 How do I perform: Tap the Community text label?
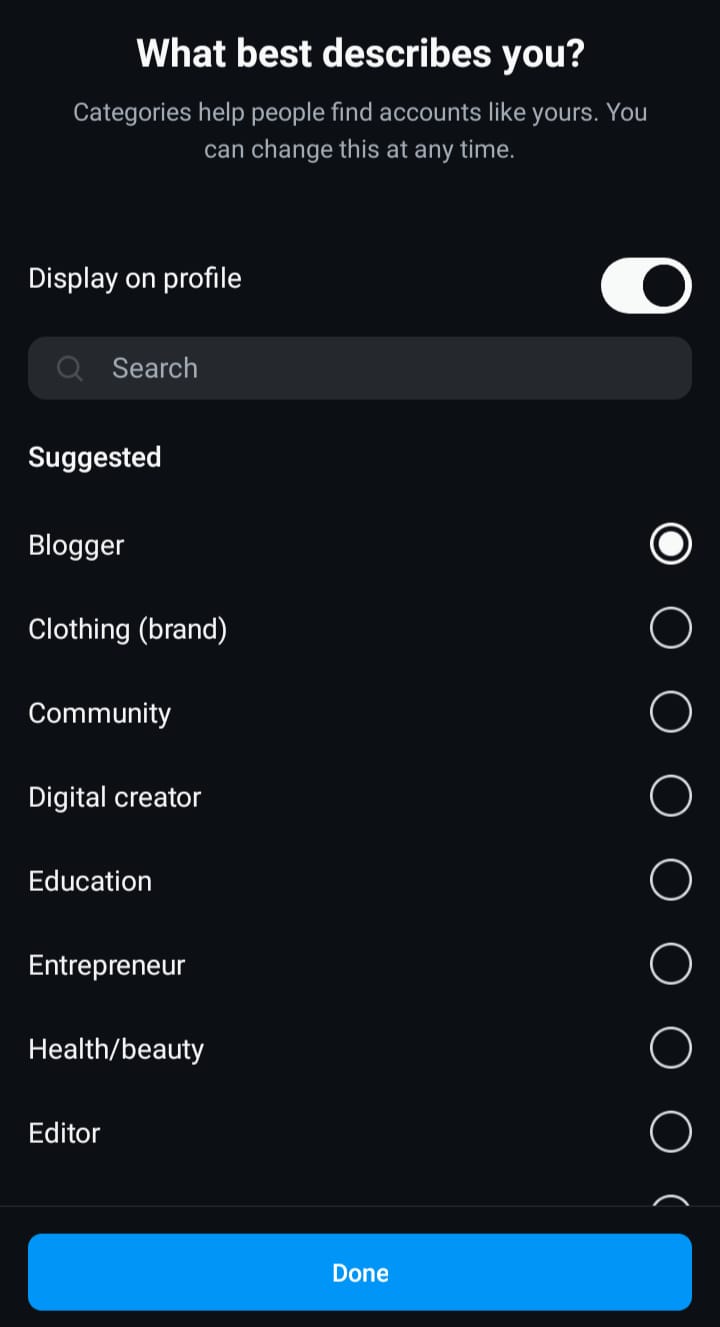point(100,712)
